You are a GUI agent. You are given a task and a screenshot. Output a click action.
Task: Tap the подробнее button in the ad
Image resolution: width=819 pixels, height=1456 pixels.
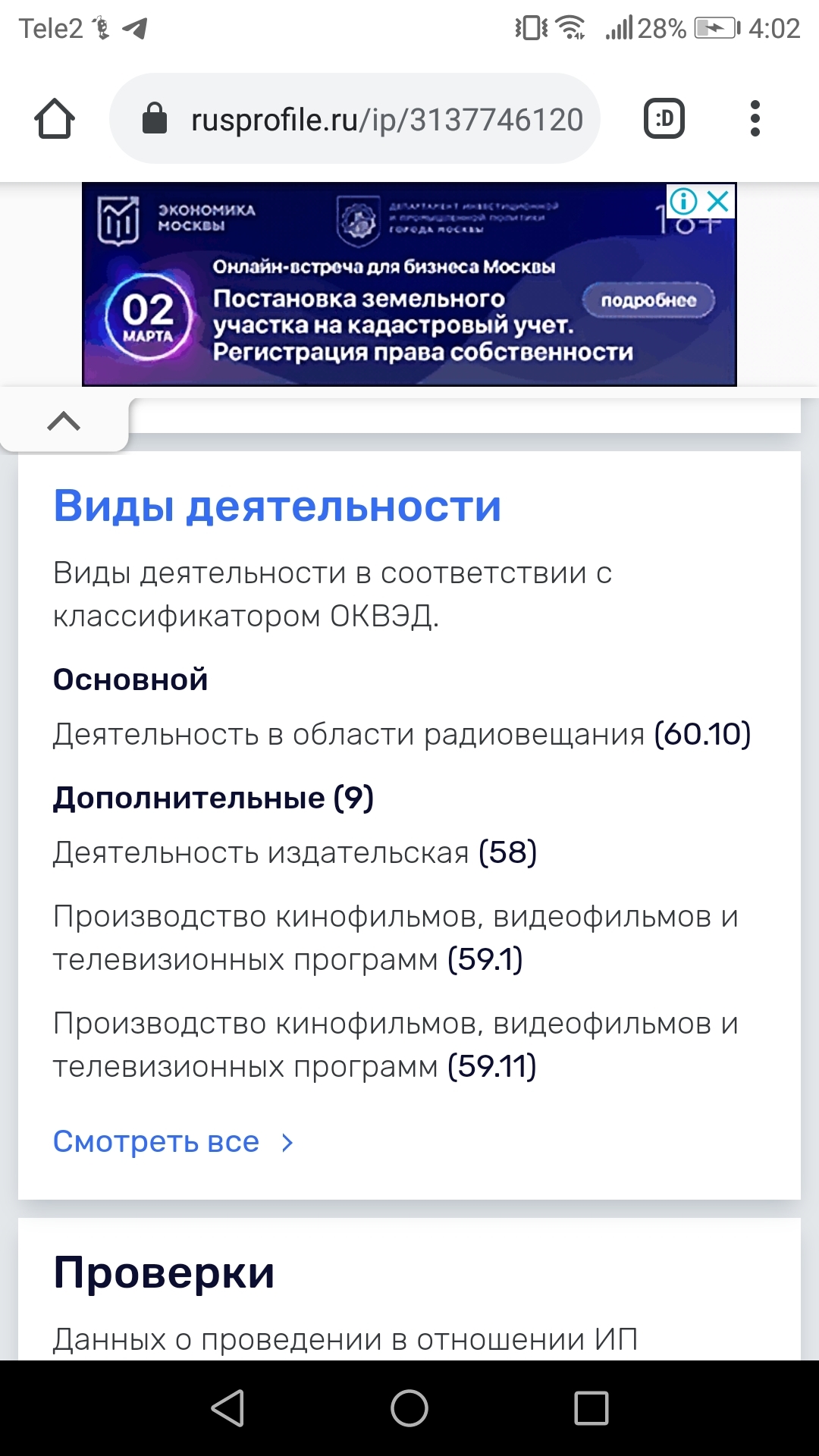pos(648,300)
